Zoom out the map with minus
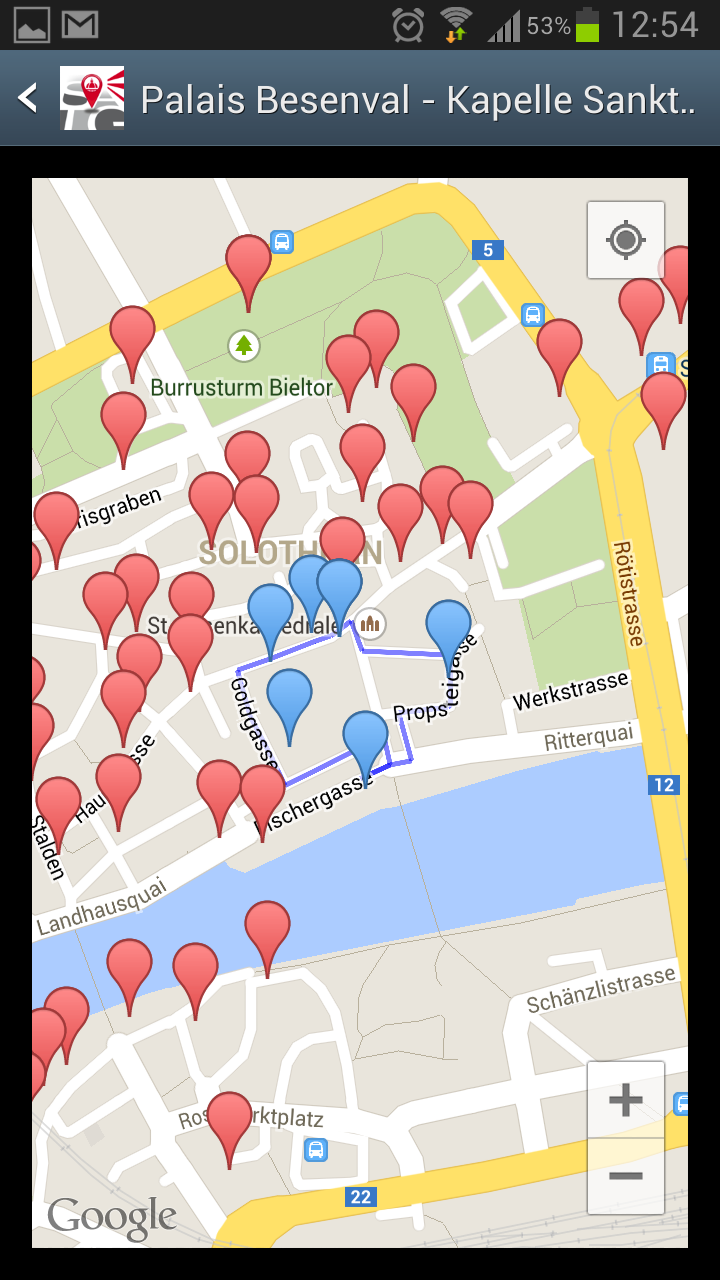 click(626, 1175)
